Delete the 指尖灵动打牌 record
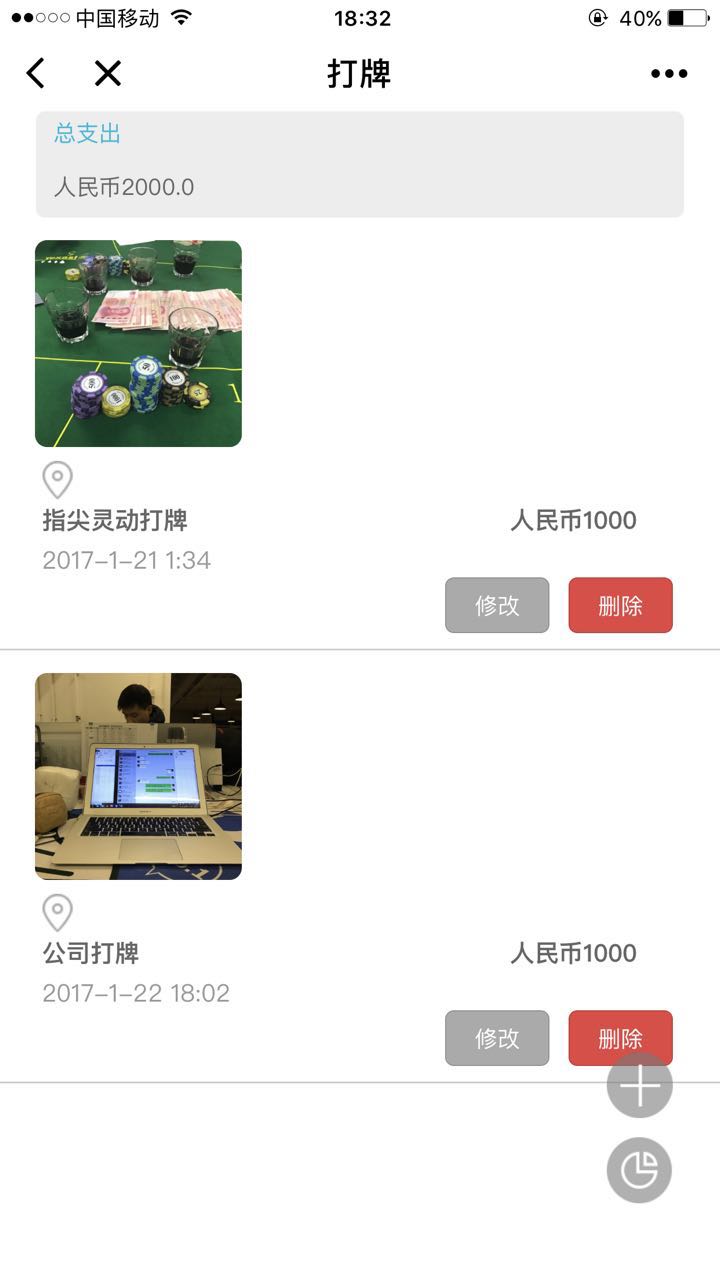Screen dimensions: 720x1280 tap(621, 605)
